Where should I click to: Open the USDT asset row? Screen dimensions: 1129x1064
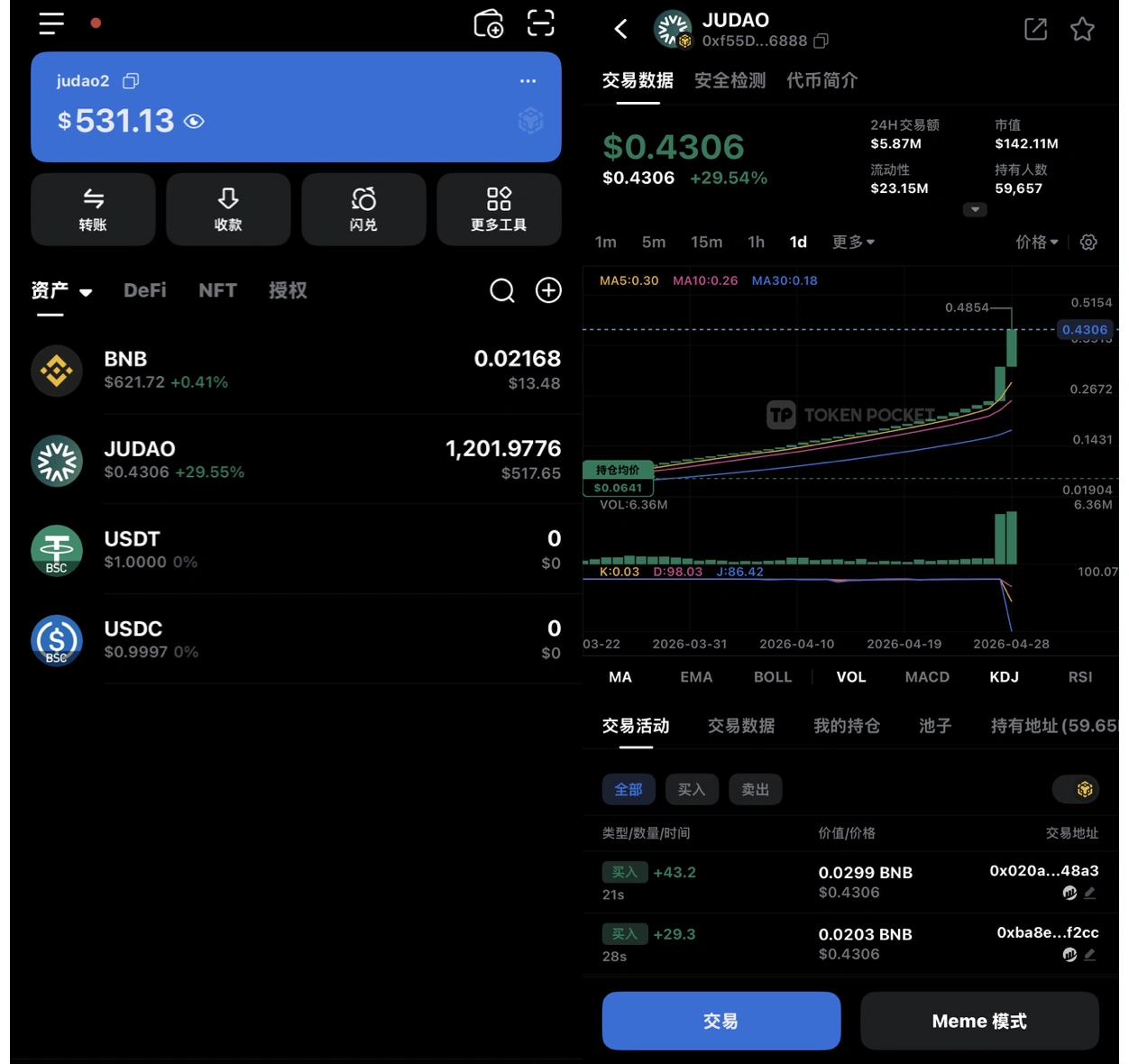[x=296, y=550]
